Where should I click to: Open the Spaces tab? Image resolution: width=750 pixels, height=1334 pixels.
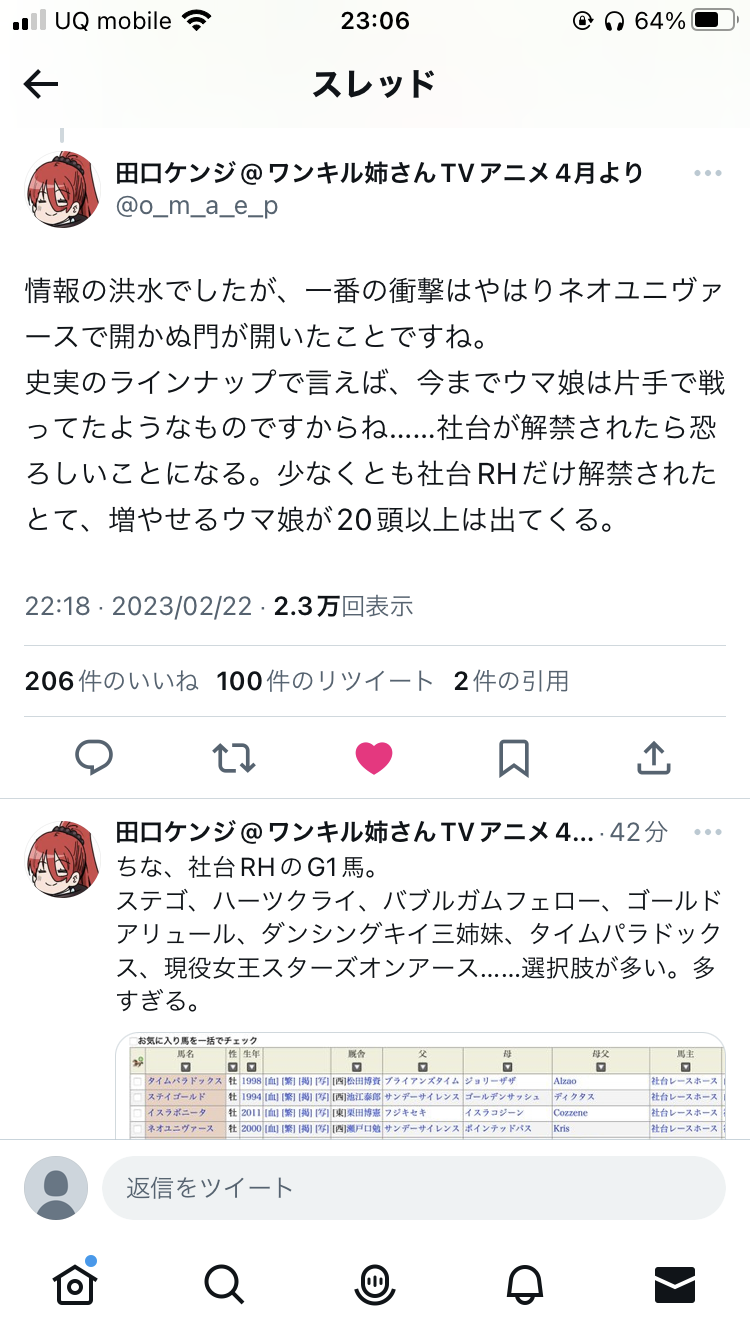click(x=374, y=1283)
